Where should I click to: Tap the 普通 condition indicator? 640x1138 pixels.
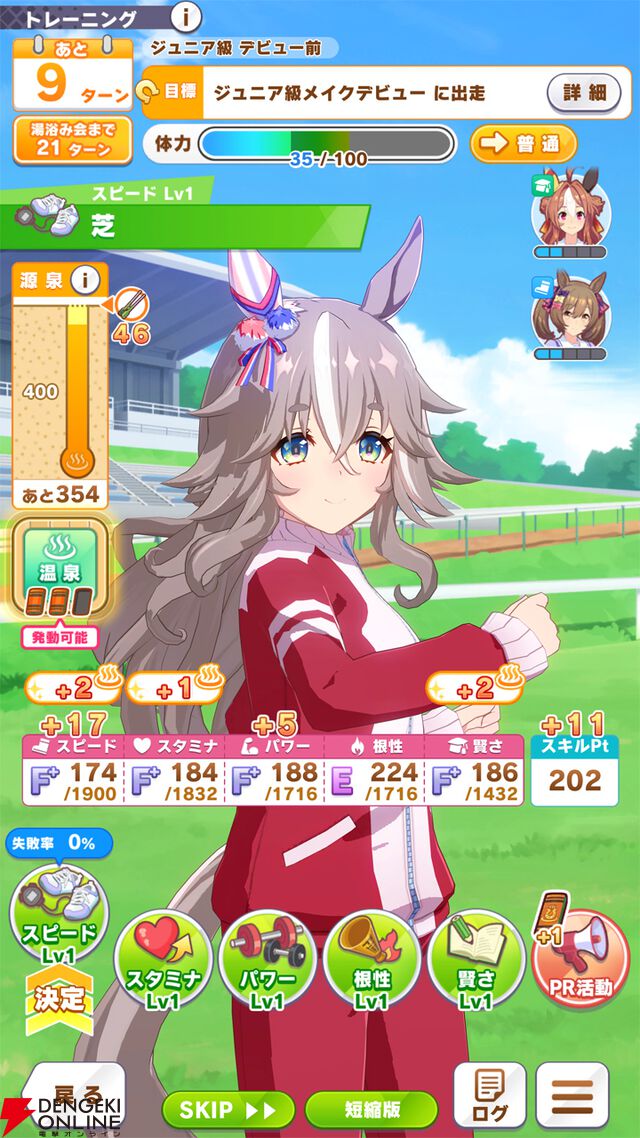[x=523, y=143]
